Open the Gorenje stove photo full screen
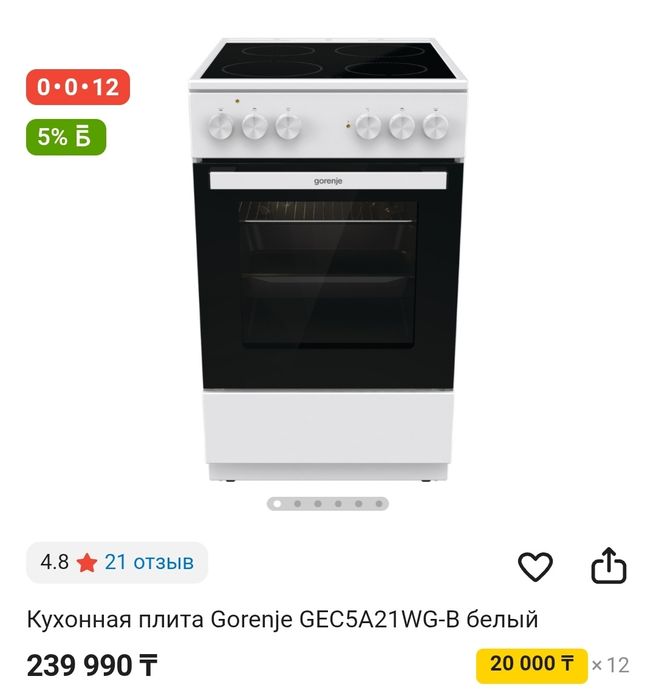Image resolution: width=656 pixels, height=699 pixels. coord(328,260)
